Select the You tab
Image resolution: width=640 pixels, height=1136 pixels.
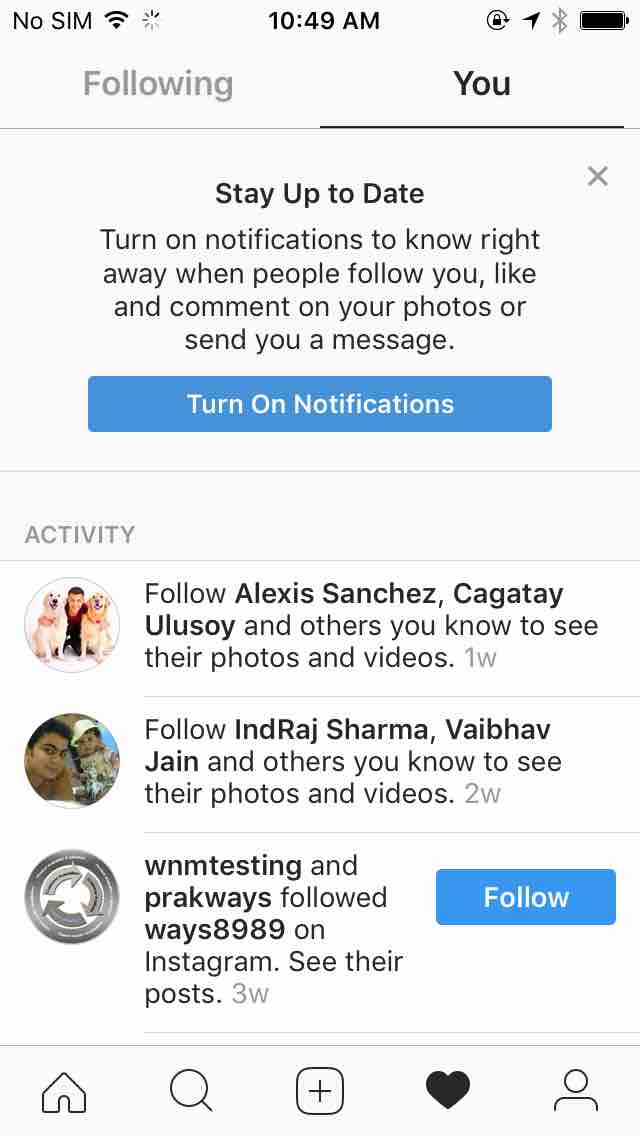pyautogui.click(x=481, y=84)
